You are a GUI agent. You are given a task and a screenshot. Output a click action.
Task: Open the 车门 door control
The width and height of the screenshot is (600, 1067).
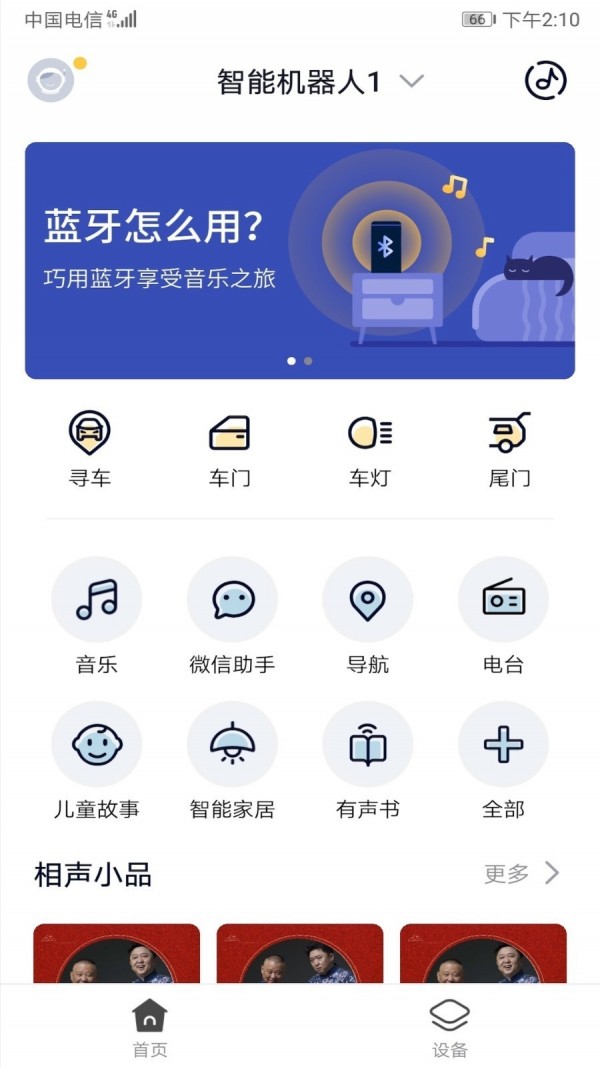pos(229,449)
